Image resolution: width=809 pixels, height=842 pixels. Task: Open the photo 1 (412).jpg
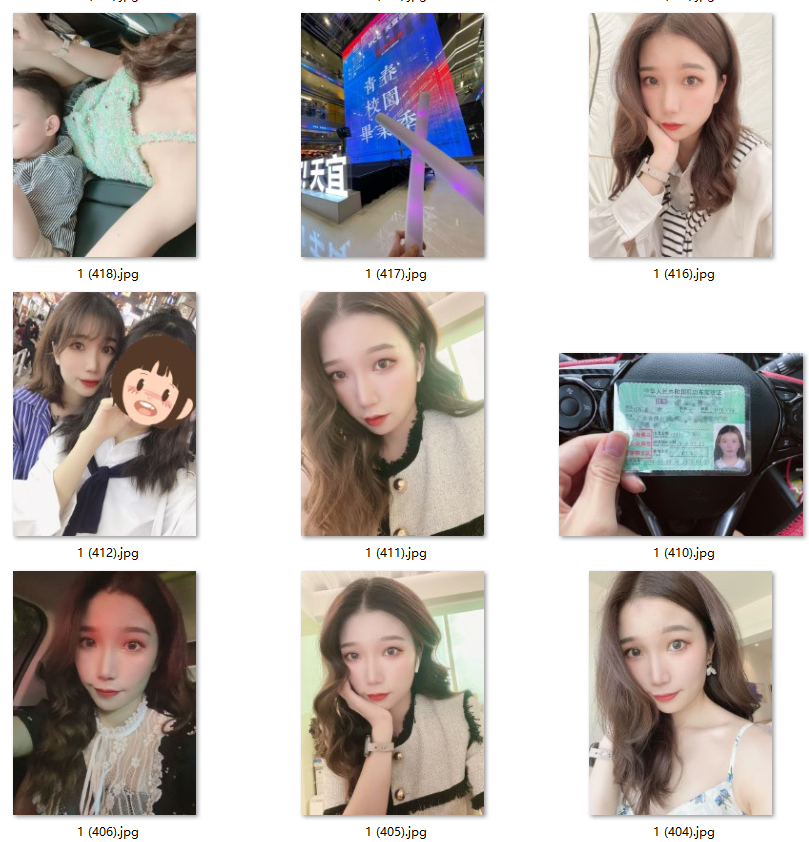[x=104, y=414]
